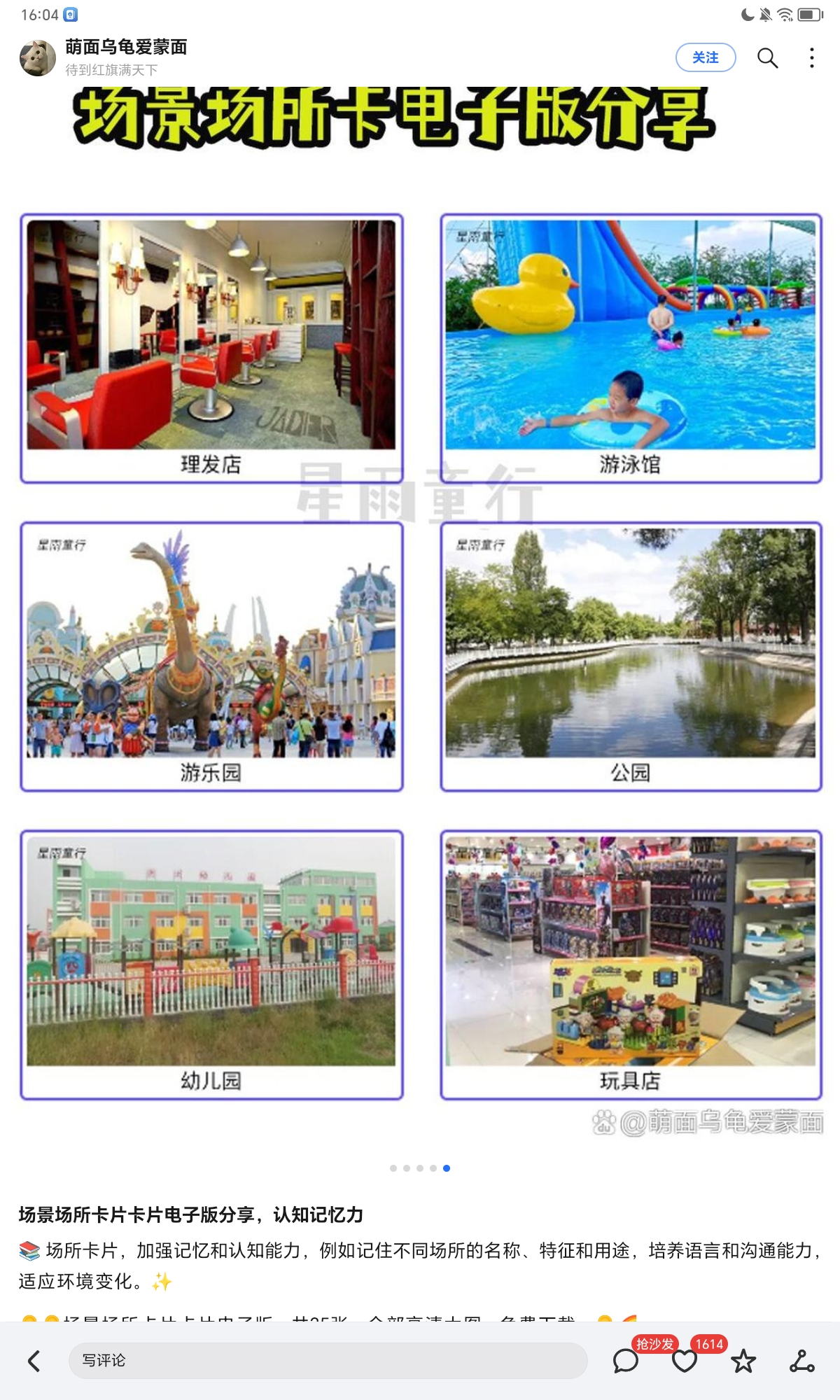Like the post with heart icon
840x1400 pixels.
click(x=685, y=1361)
